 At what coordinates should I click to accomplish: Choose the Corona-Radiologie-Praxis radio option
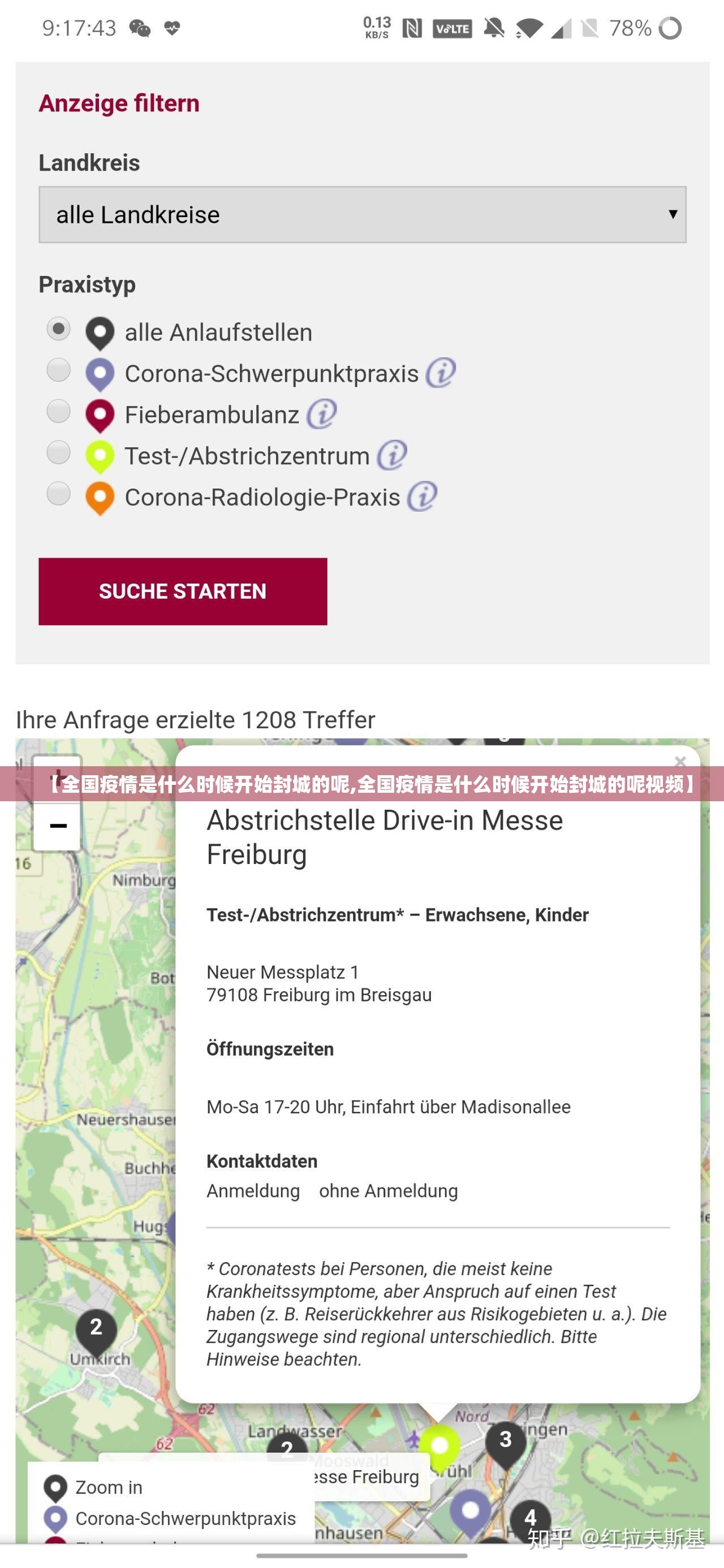tap(58, 494)
